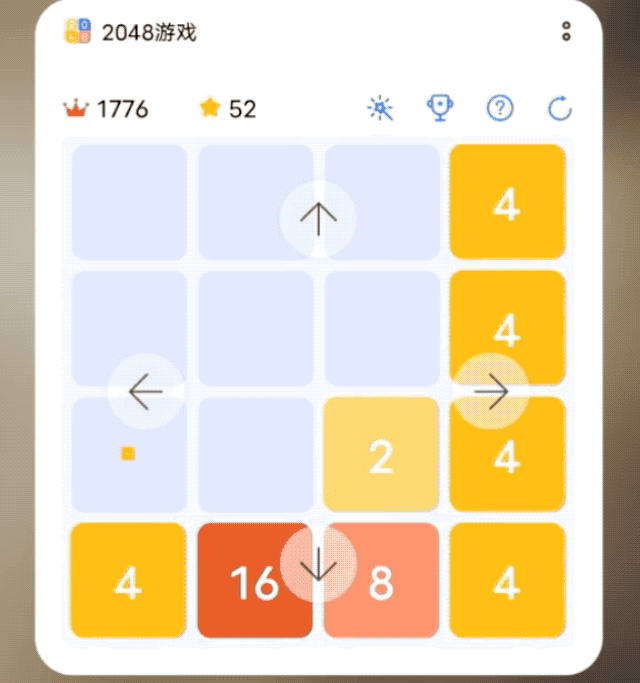
Task: Tap the magic wand hint icon
Action: (381, 108)
